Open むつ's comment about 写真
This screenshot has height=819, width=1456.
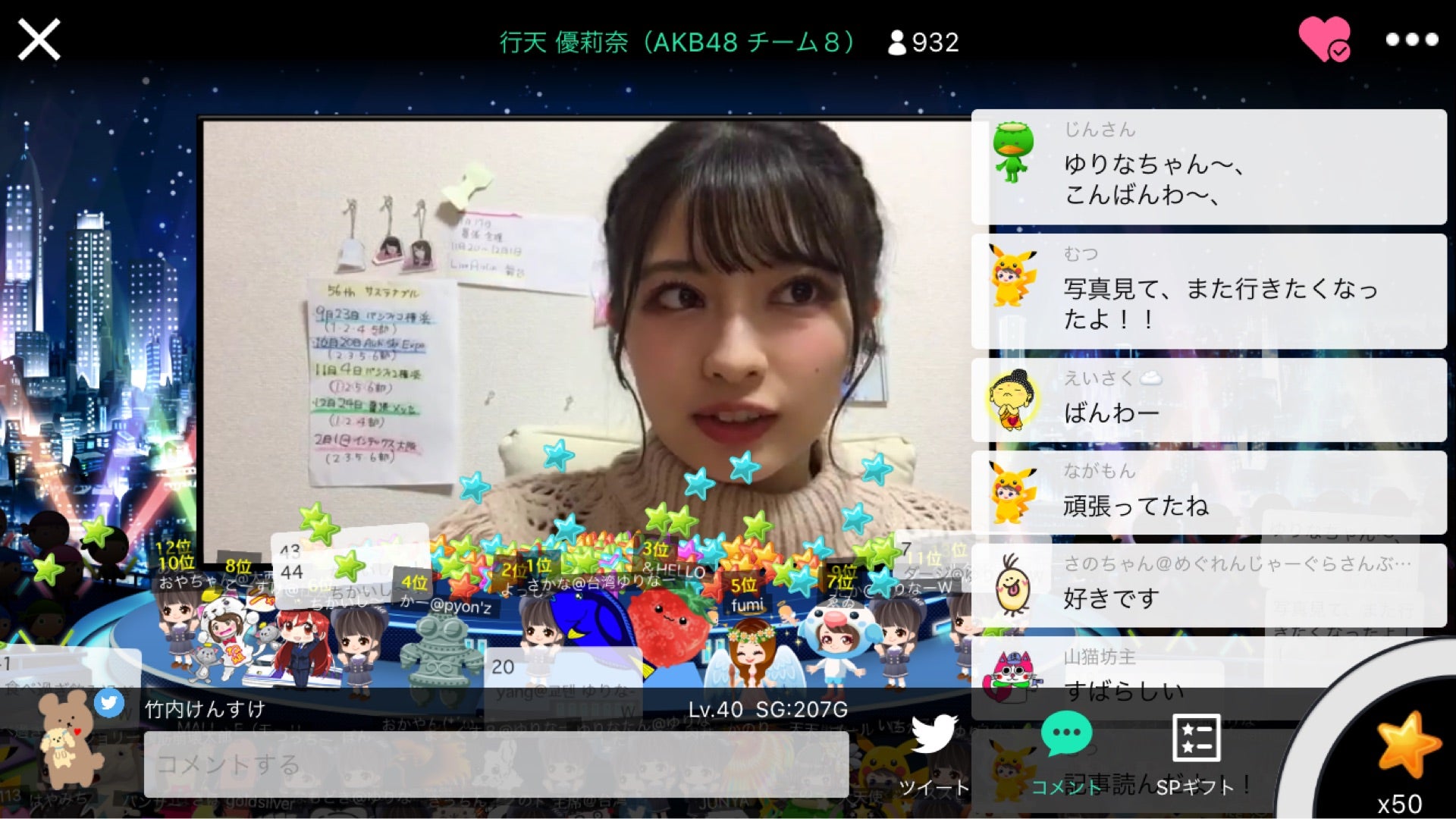click(1209, 291)
